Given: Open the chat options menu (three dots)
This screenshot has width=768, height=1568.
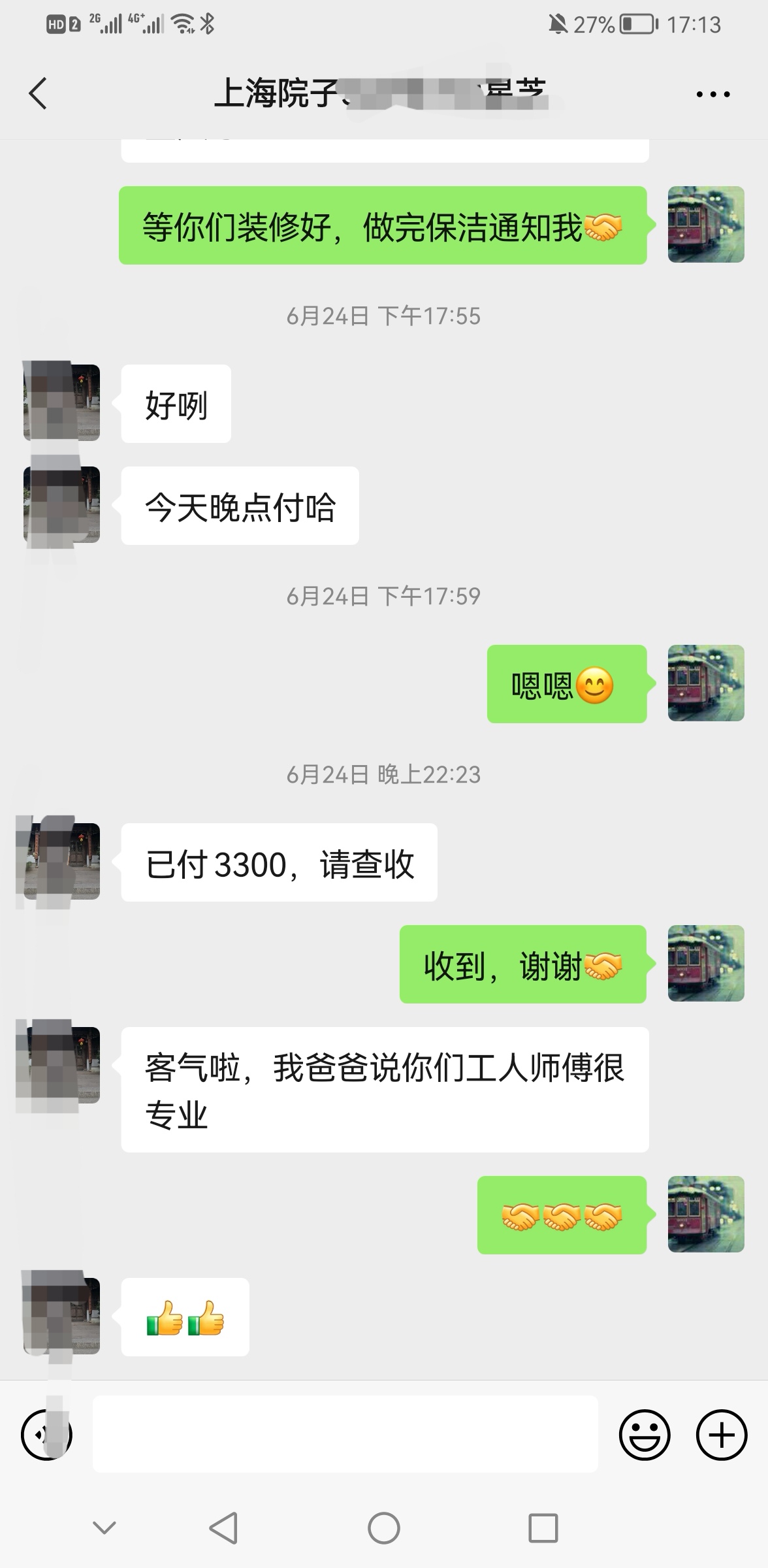Looking at the screenshot, I should coord(712,95).
